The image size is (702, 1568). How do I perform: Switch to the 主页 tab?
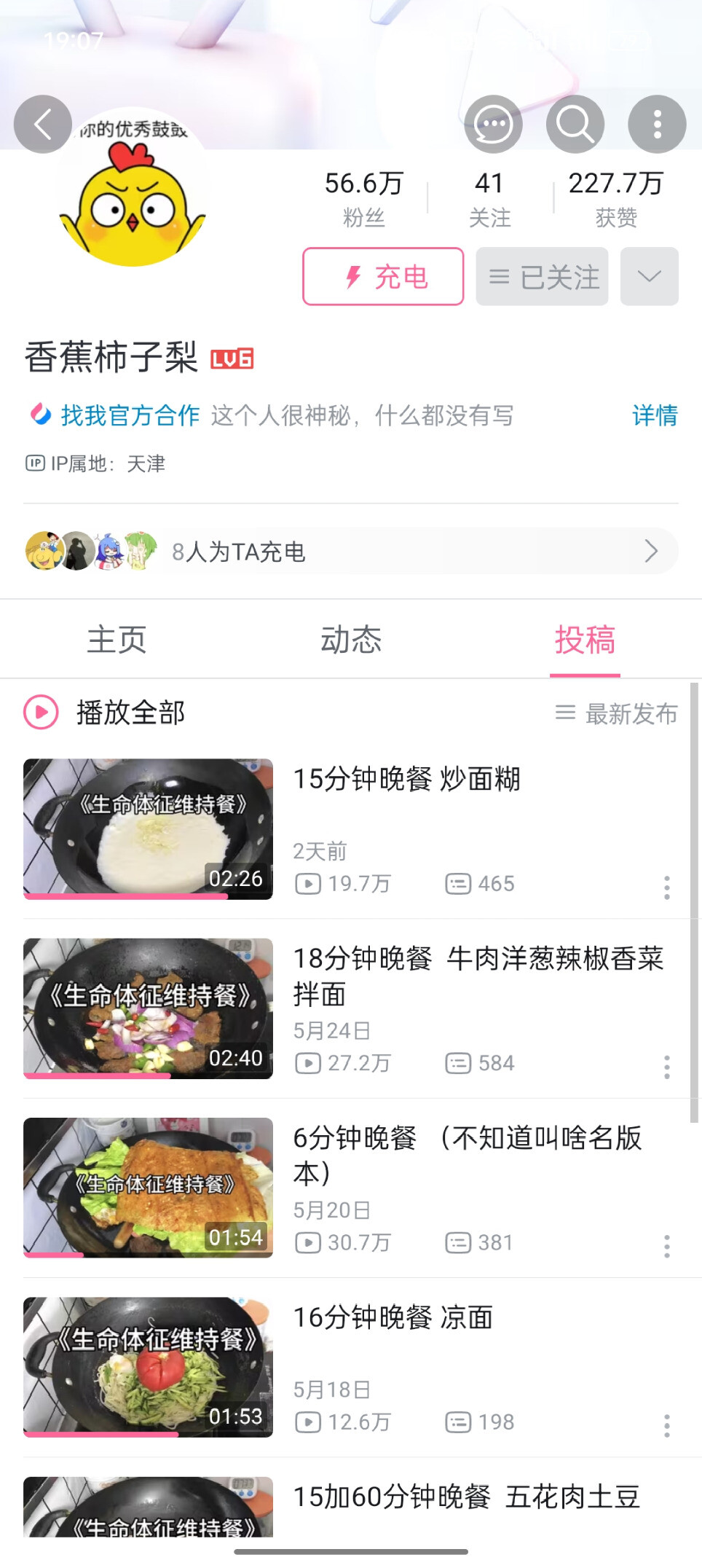[x=117, y=640]
